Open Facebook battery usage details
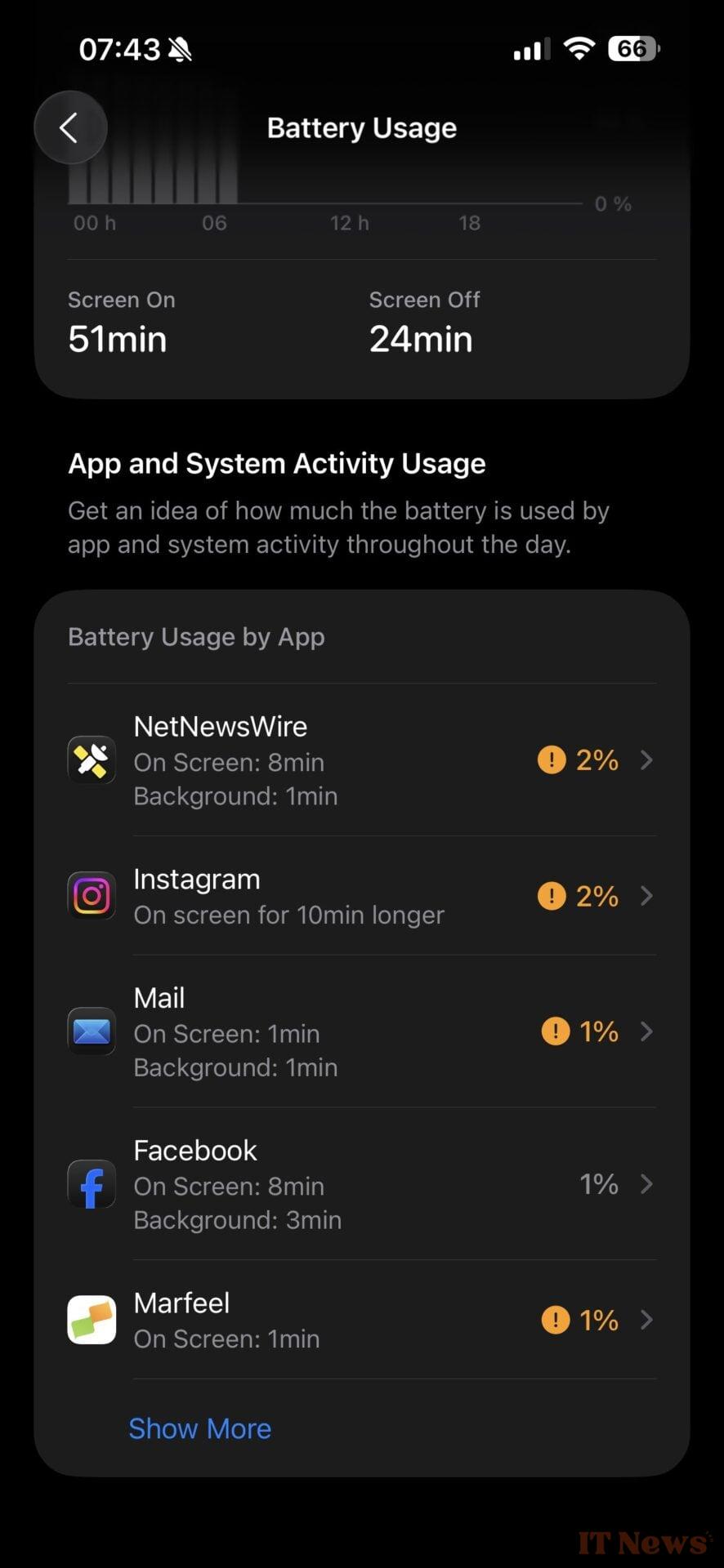This screenshot has width=724, height=1568. click(x=361, y=1184)
